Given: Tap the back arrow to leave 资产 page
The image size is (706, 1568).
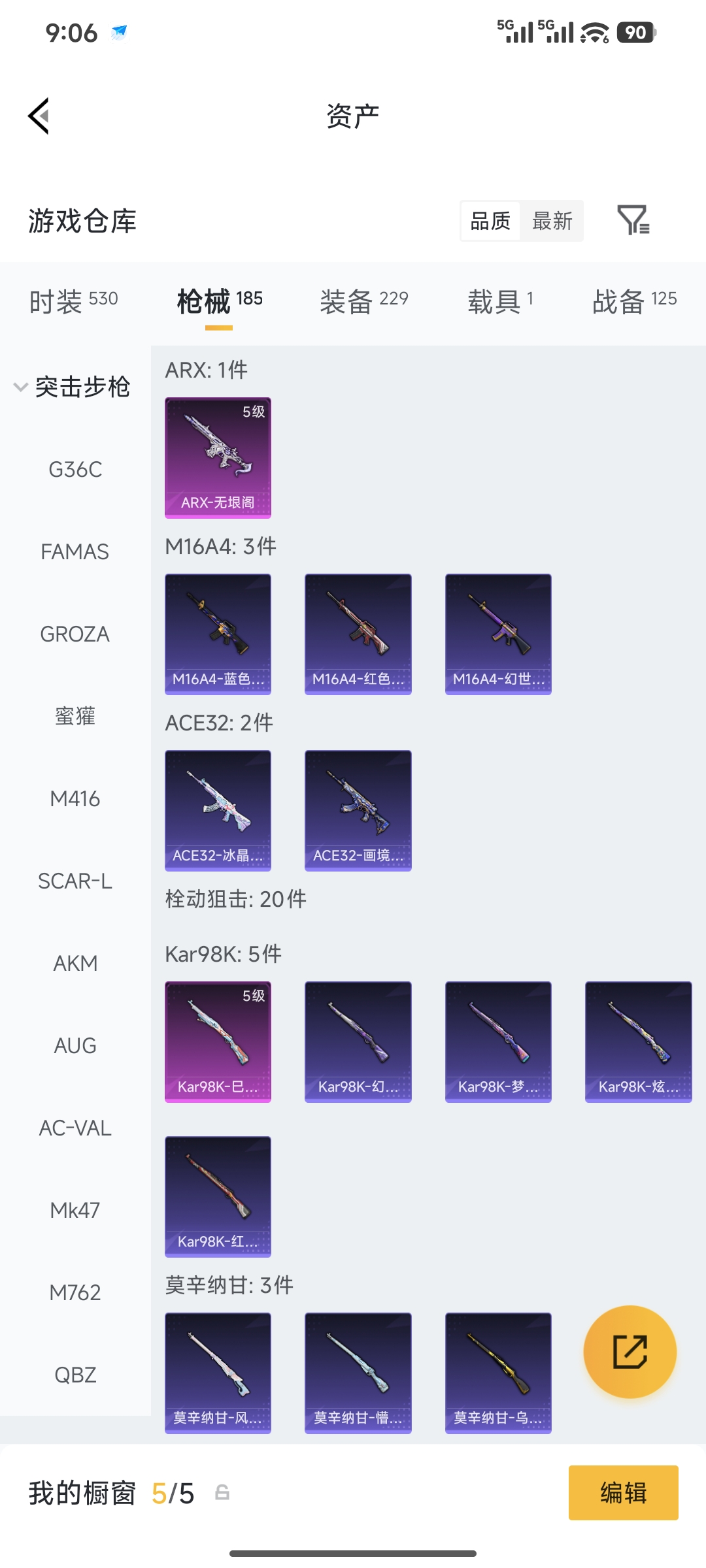Looking at the screenshot, I should point(39,116).
